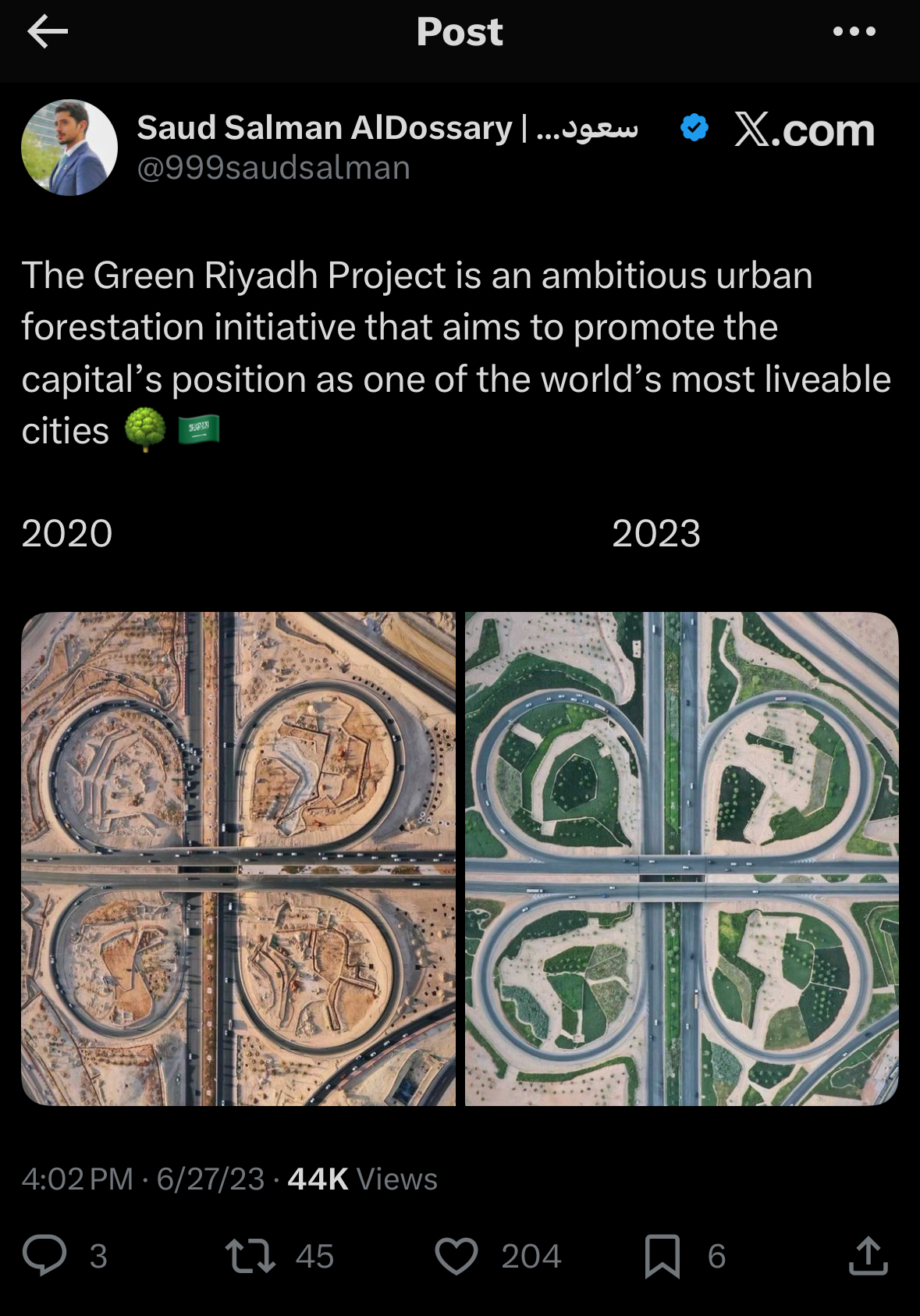
Task: Like the Green Riyadh post
Action: pyautogui.click(x=456, y=1256)
